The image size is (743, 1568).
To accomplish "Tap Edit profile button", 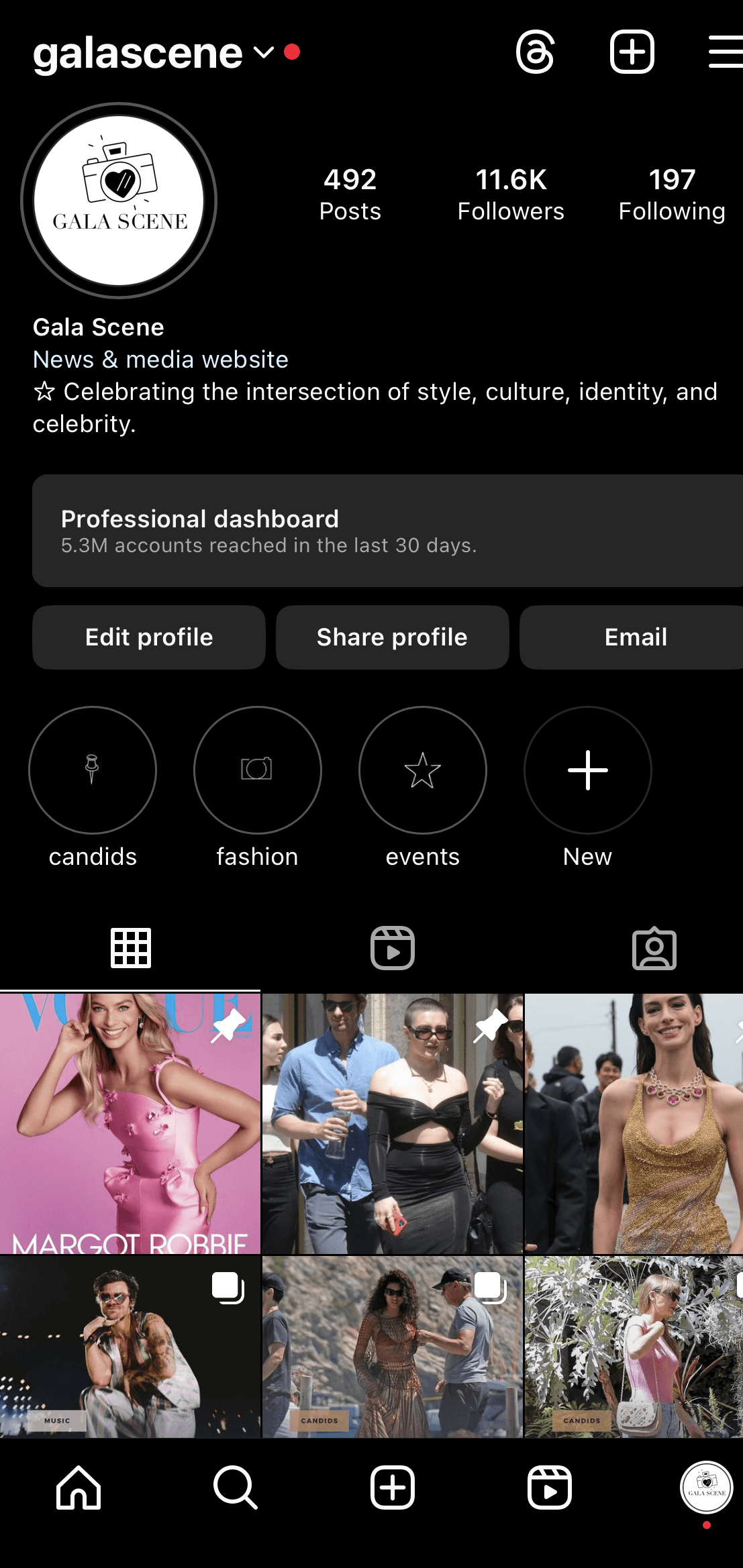I will pyautogui.click(x=149, y=637).
